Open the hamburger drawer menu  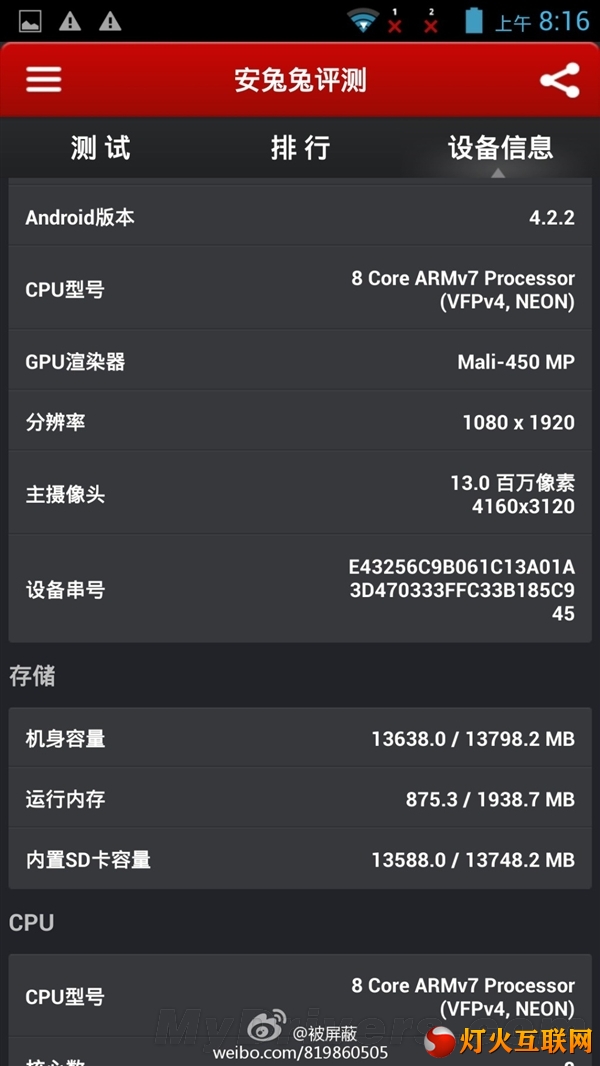click(44, 80)
